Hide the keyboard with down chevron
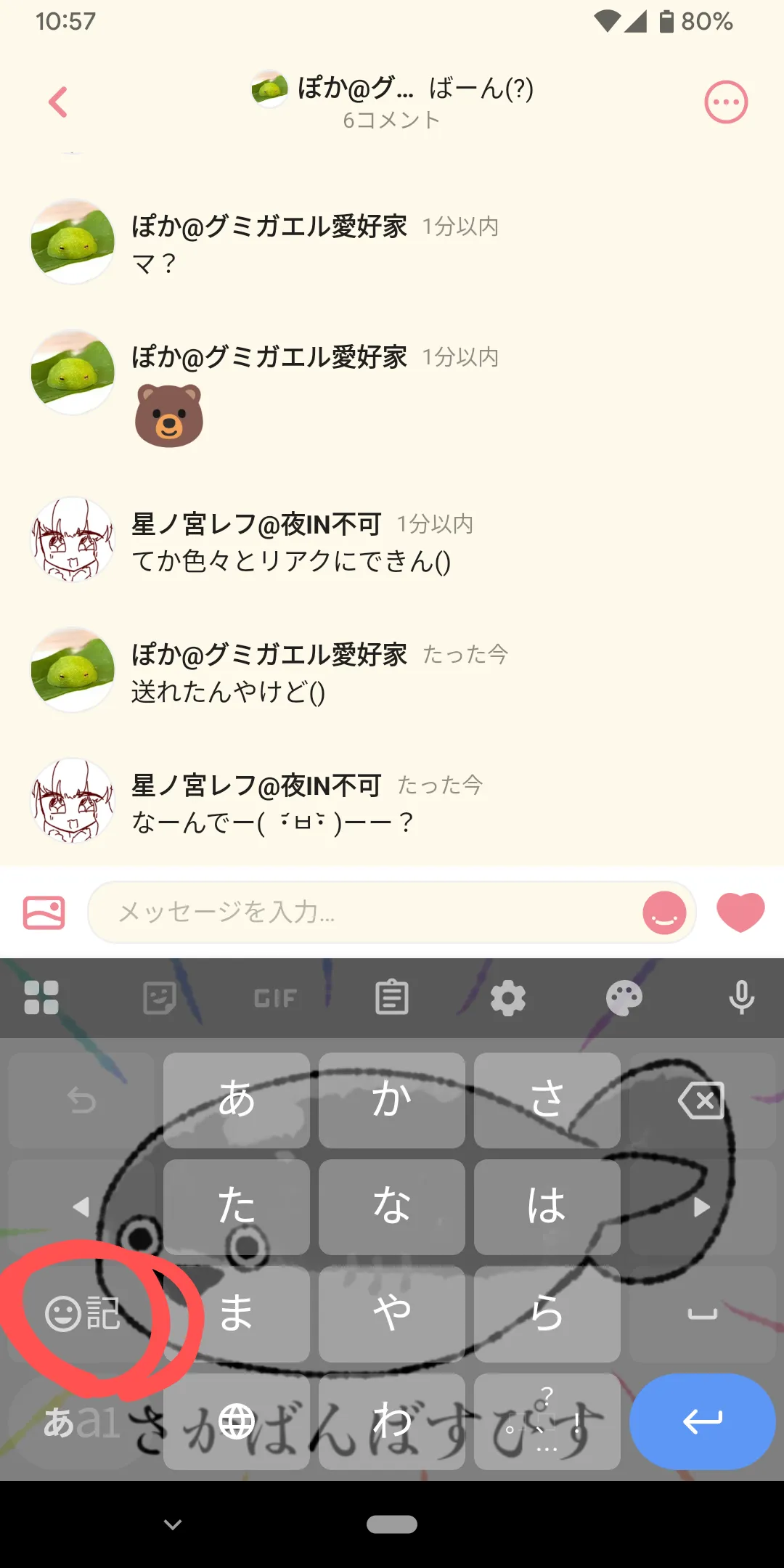Screen dimensions: 784x1568 173,1524
